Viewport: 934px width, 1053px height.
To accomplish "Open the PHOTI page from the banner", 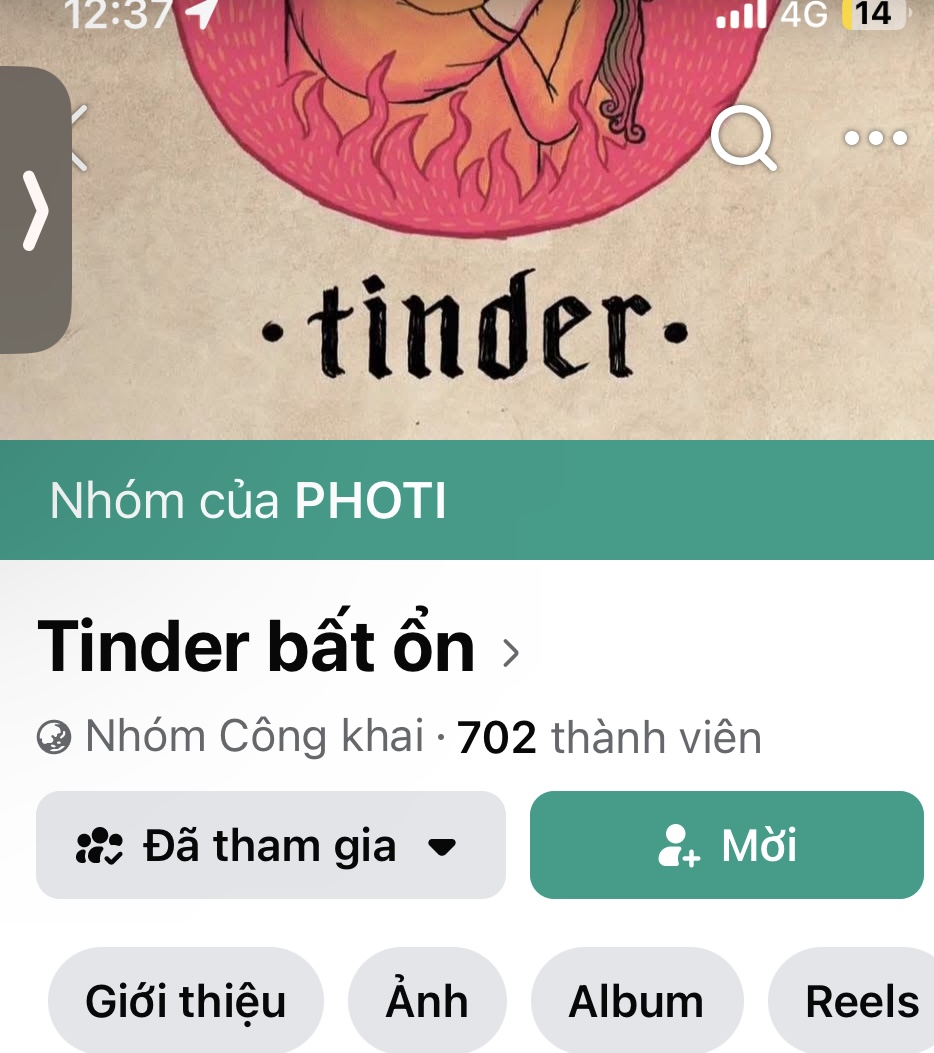I will click(x=370, y=501).
